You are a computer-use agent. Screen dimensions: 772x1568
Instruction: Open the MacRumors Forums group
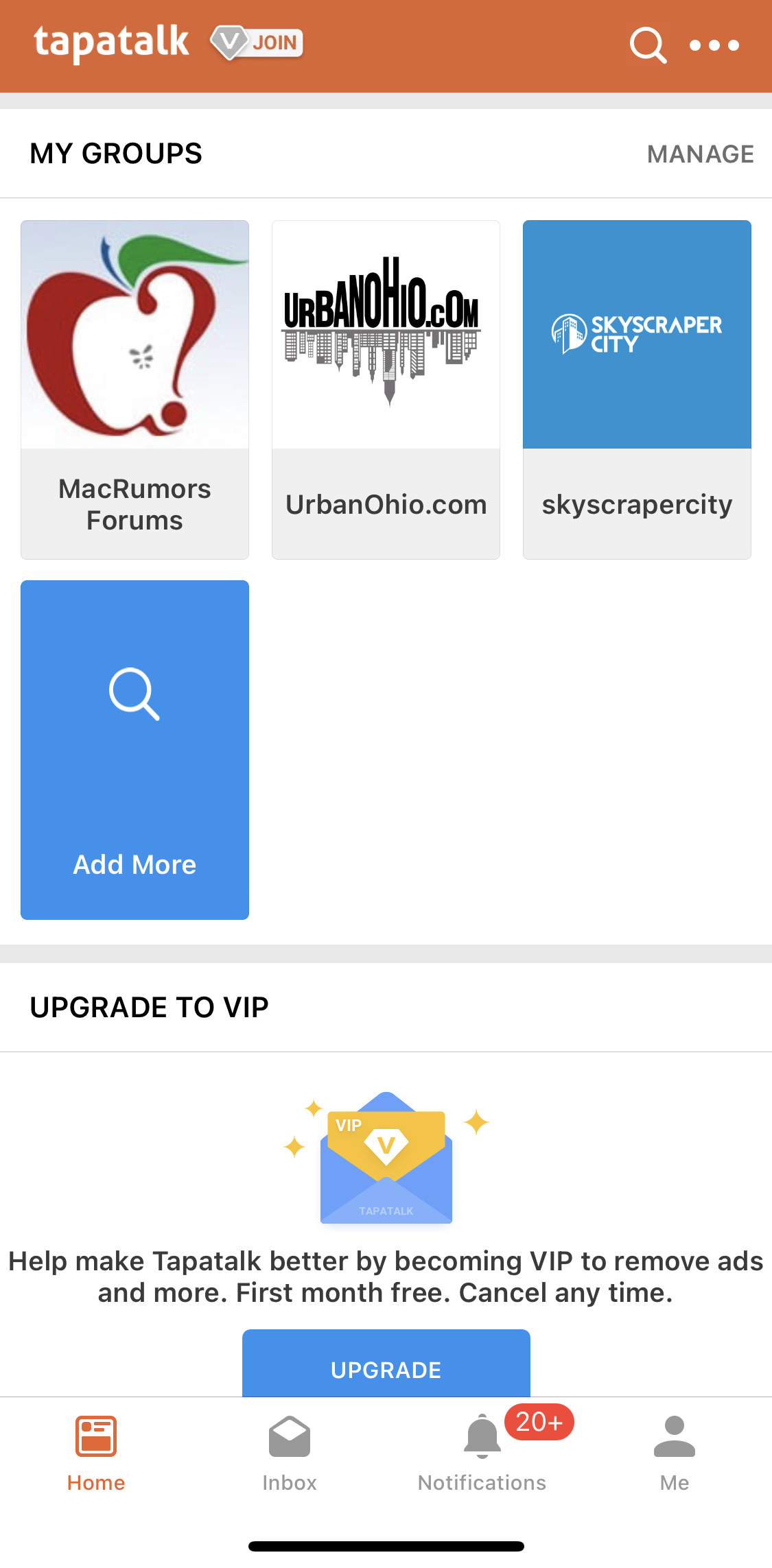134,390
